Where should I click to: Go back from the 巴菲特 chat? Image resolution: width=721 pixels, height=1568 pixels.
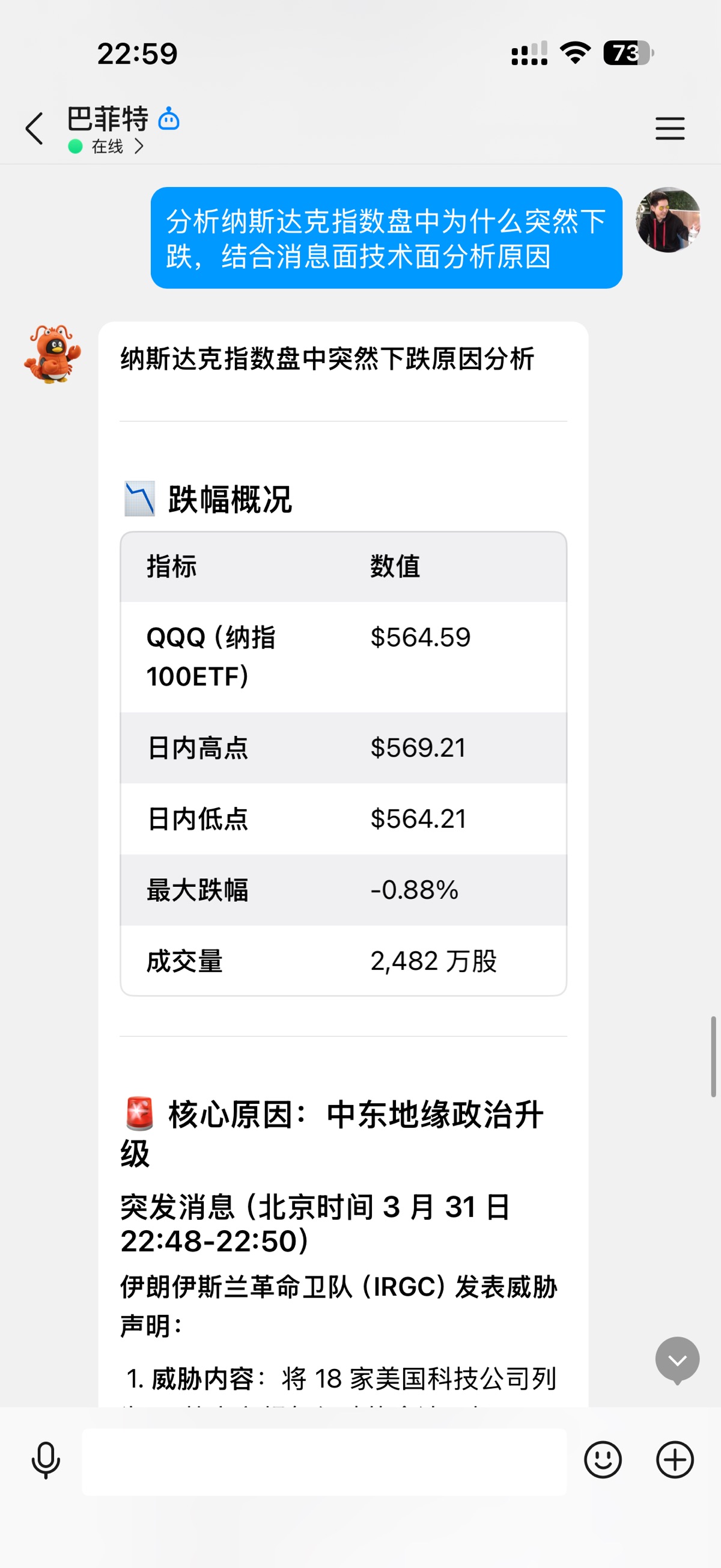35,129
